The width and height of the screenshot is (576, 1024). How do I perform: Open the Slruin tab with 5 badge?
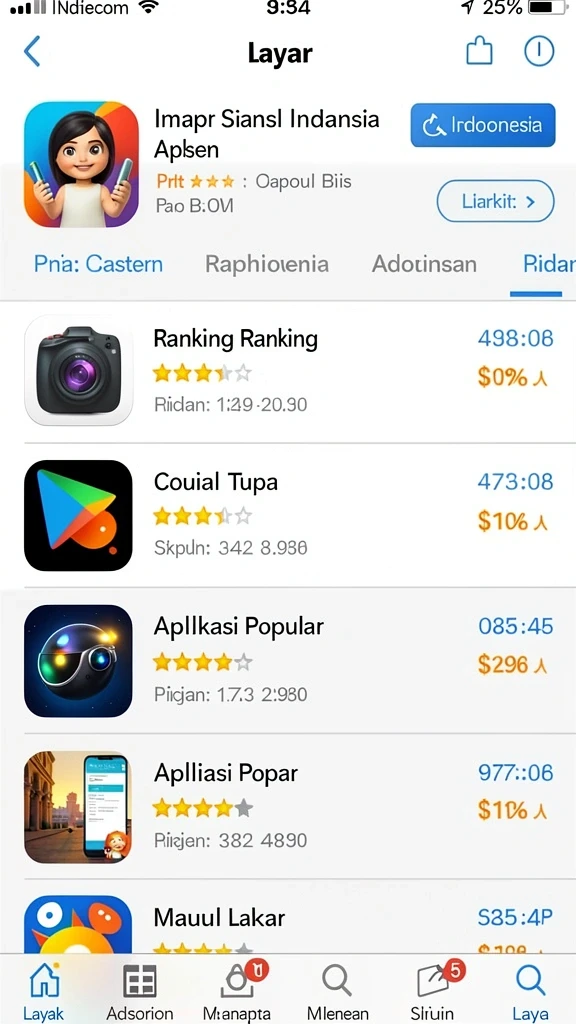[x=434, y=990]
